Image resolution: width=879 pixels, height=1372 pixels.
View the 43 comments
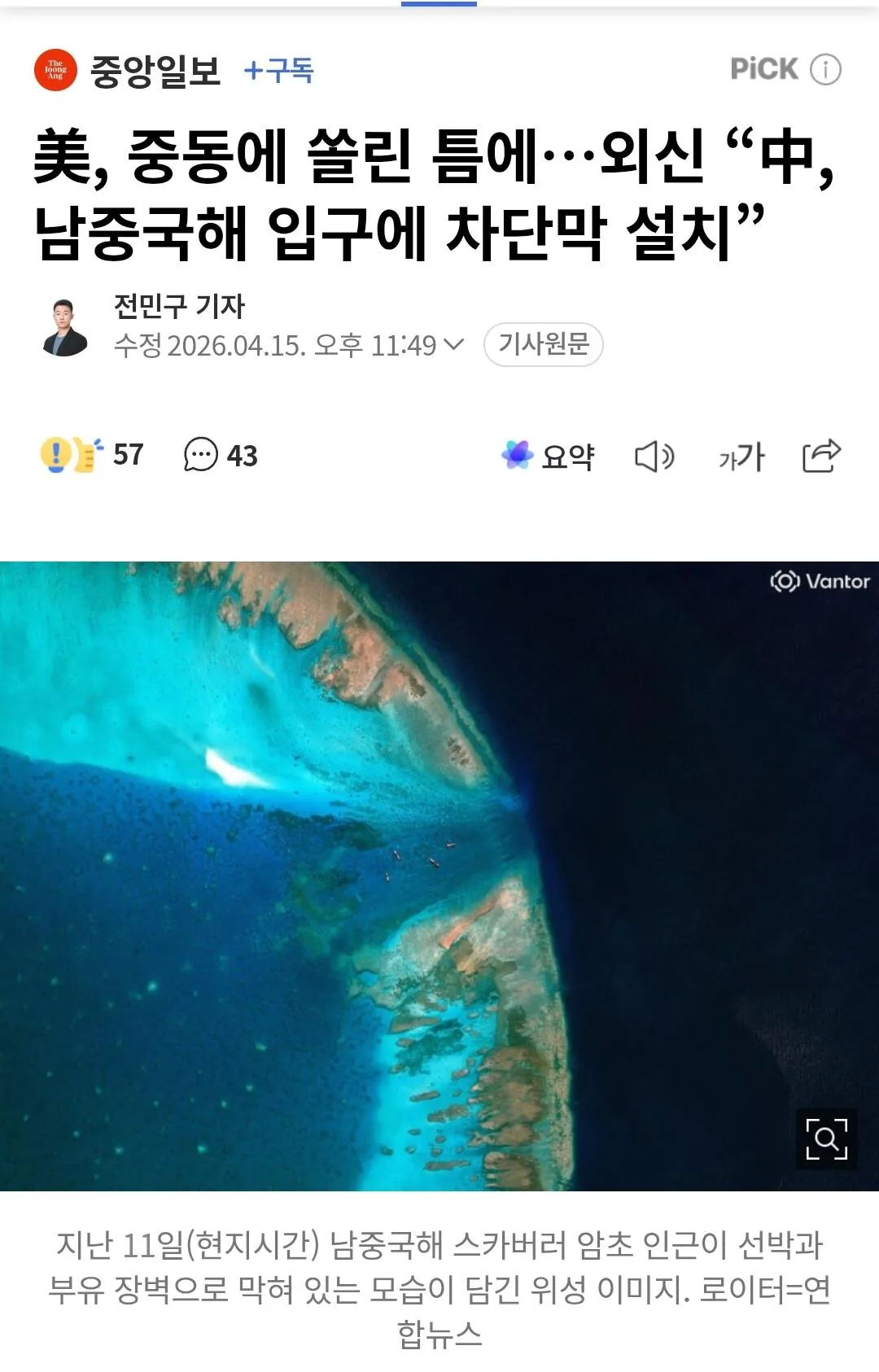221,455
